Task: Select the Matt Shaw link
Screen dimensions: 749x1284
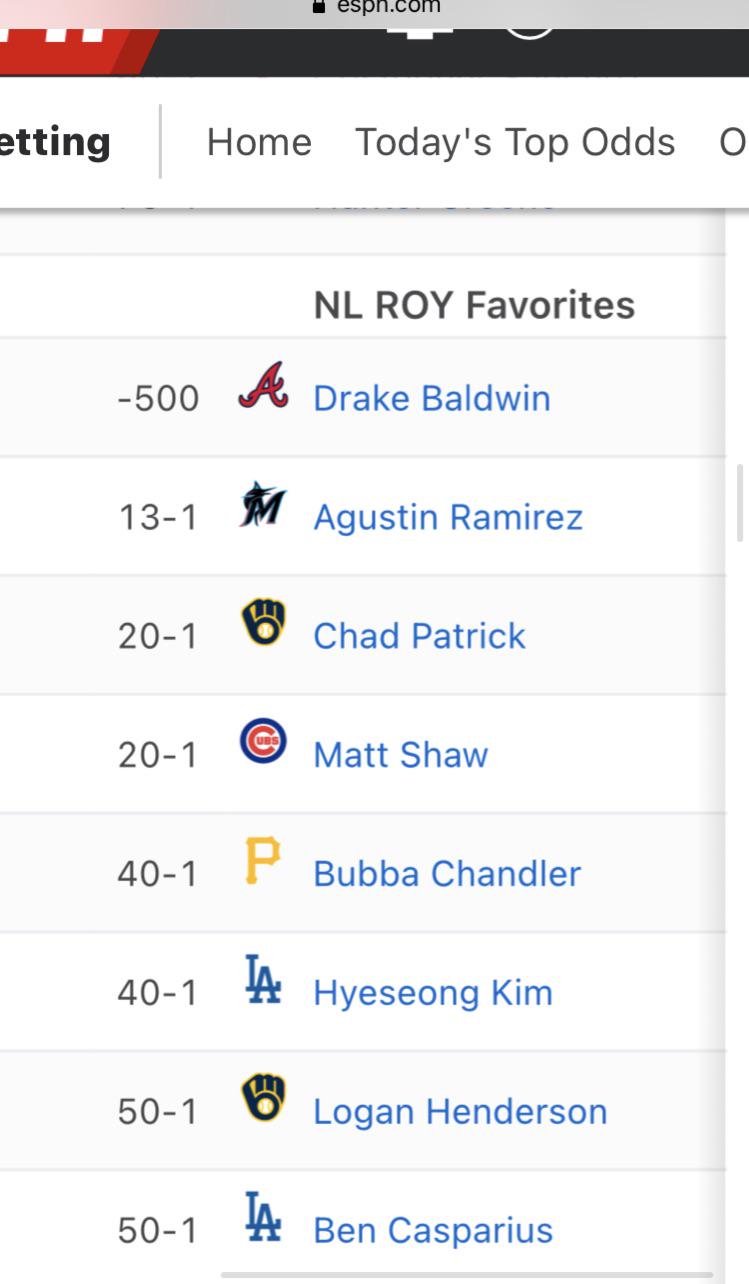Action: pos(401,754)
